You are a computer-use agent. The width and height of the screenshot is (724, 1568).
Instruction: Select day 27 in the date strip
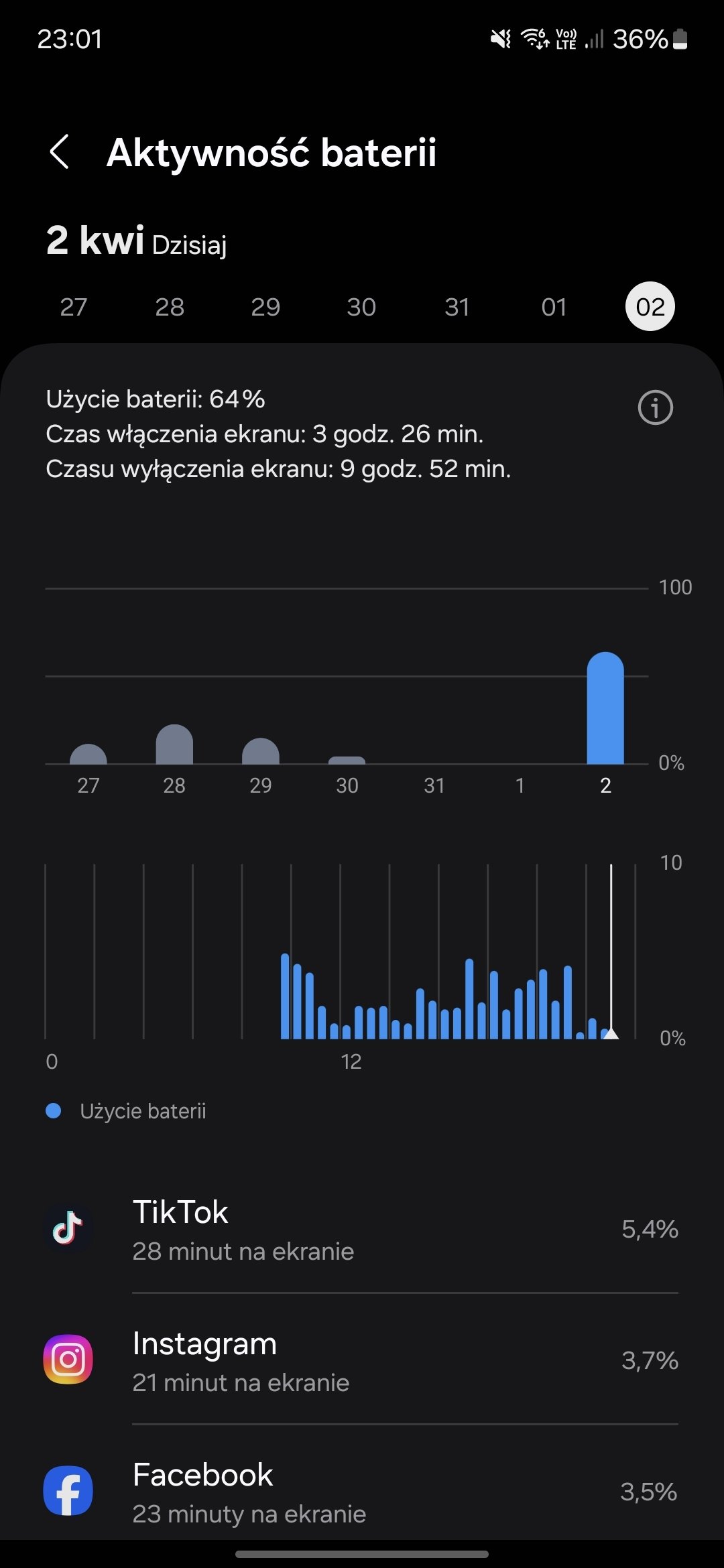click(74, 307)
